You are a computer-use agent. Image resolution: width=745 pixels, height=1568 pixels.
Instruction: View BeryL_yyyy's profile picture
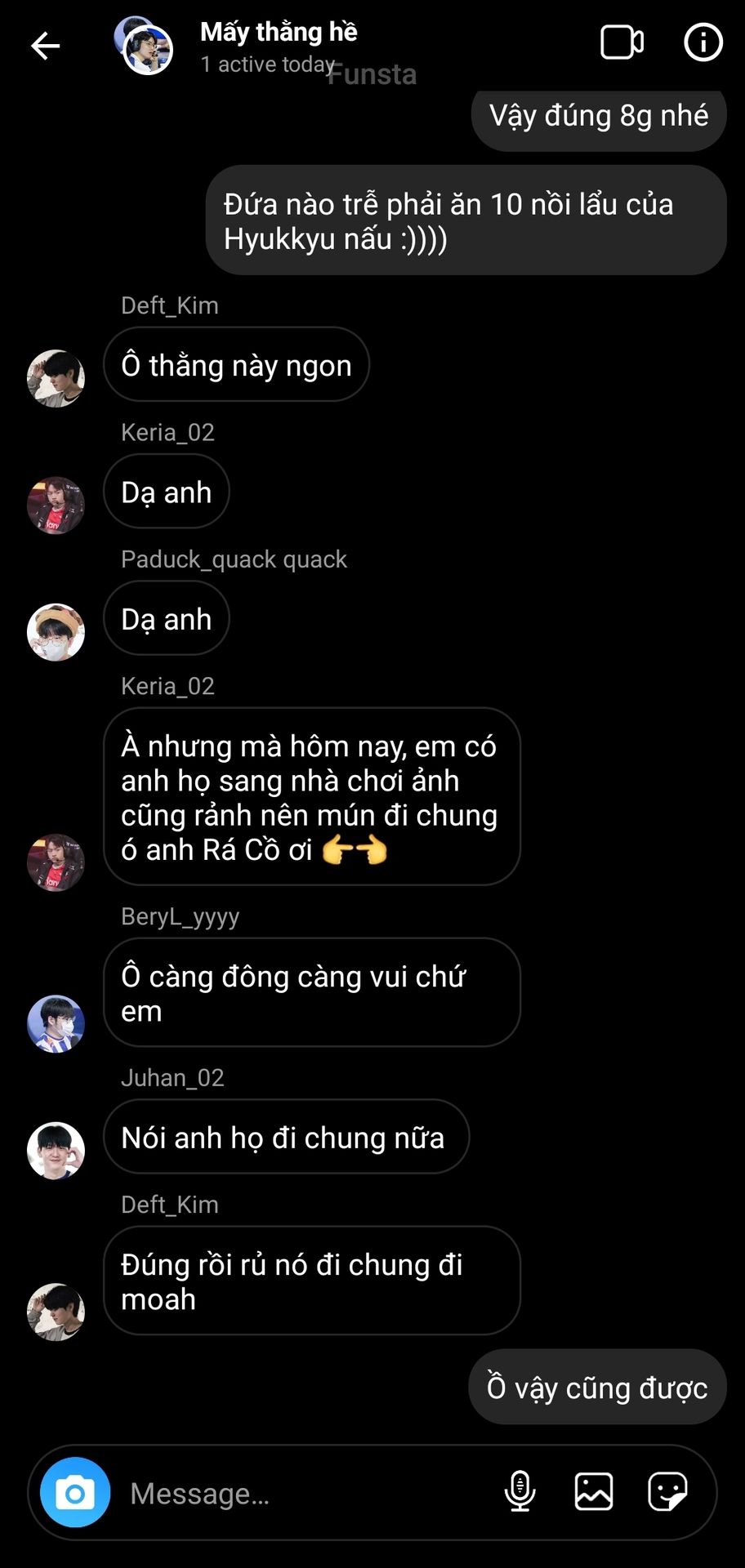click(x=56, y=1023)
